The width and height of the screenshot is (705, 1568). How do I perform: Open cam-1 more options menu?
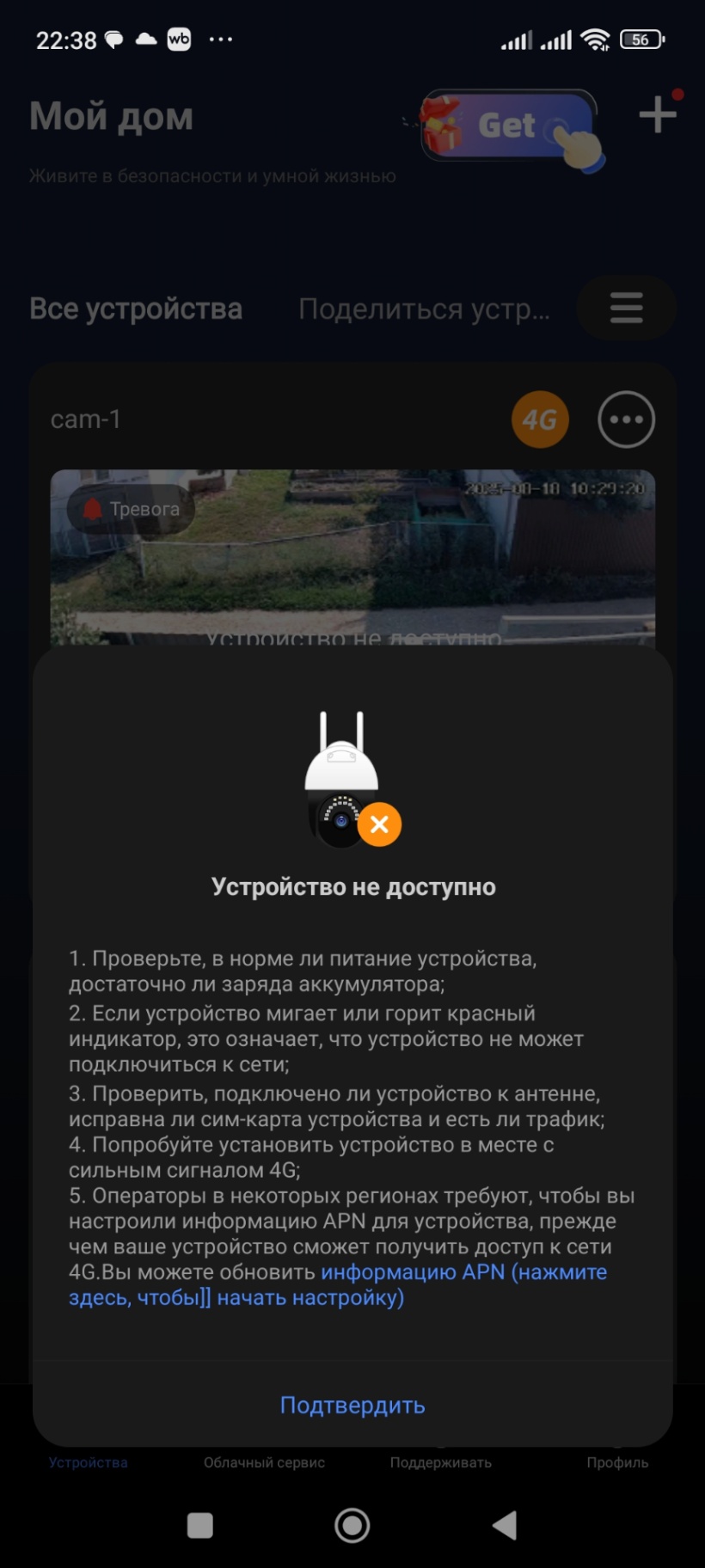point(626,420)
